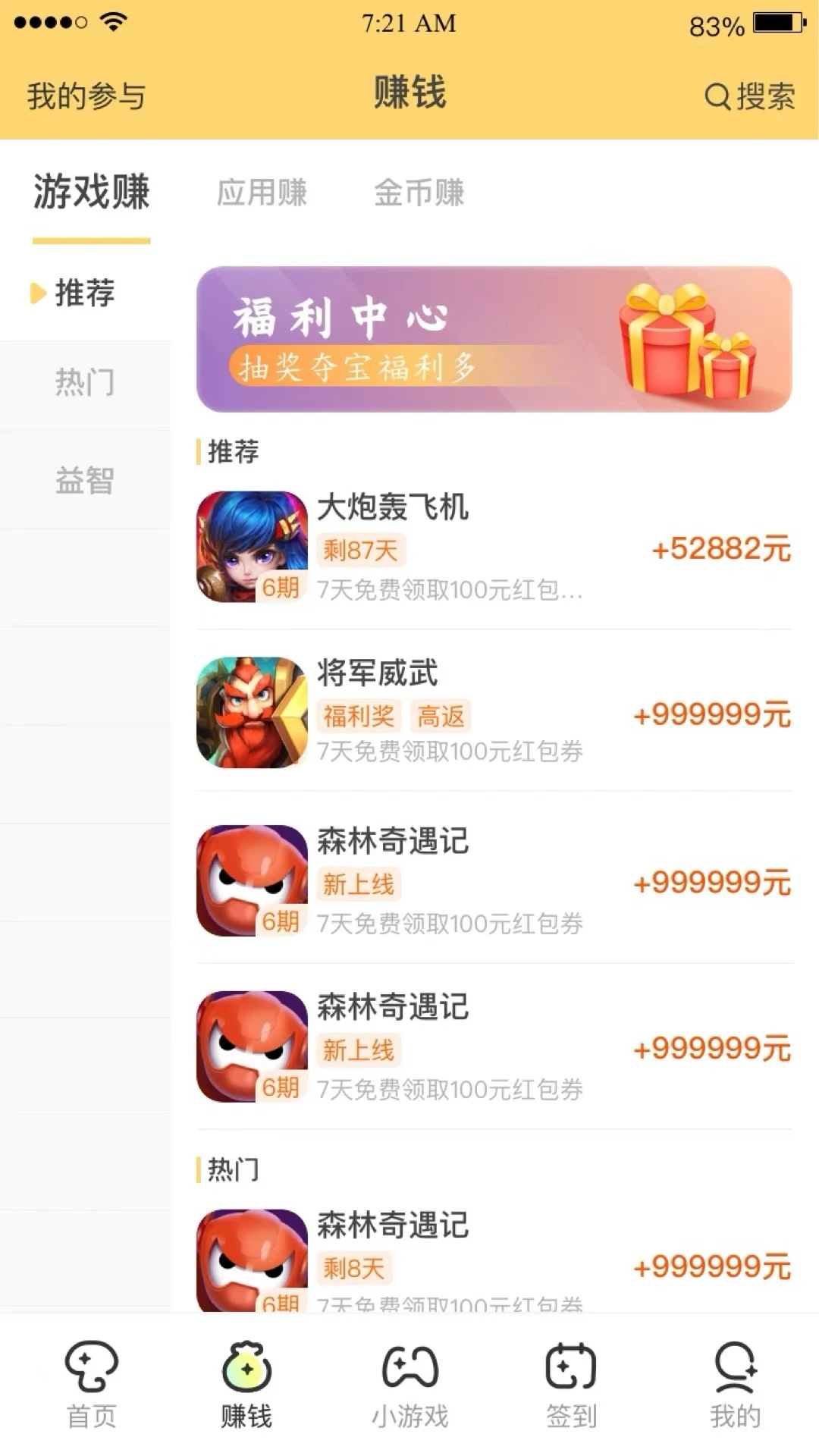Select the 益智 category in sidebar
Viewport: 819px width, 1456px height.
point(85,479)
